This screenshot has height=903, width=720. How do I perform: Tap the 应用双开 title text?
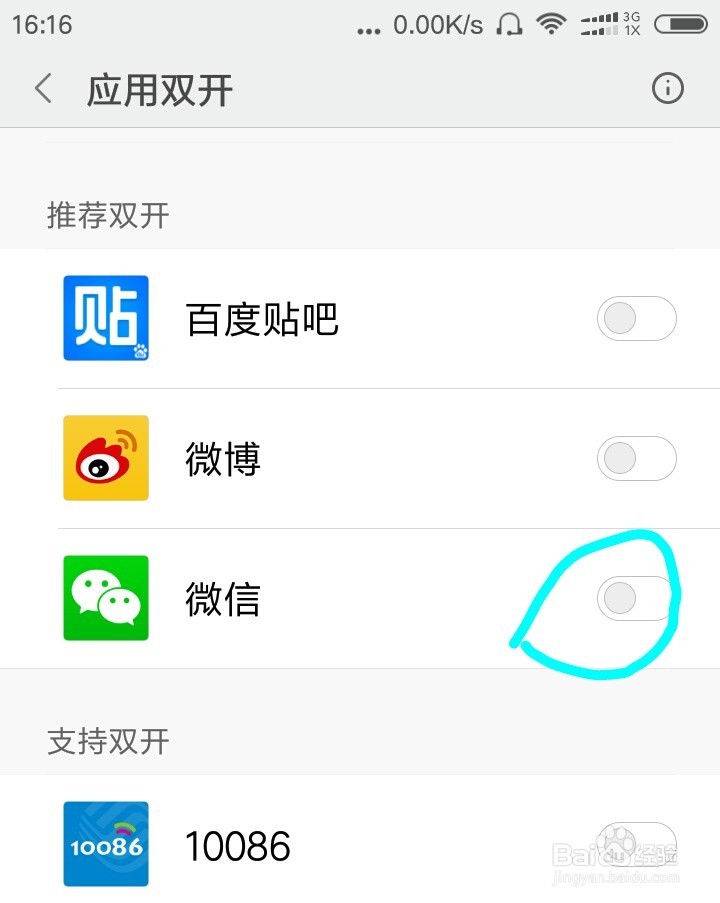[x=160, y=88]
